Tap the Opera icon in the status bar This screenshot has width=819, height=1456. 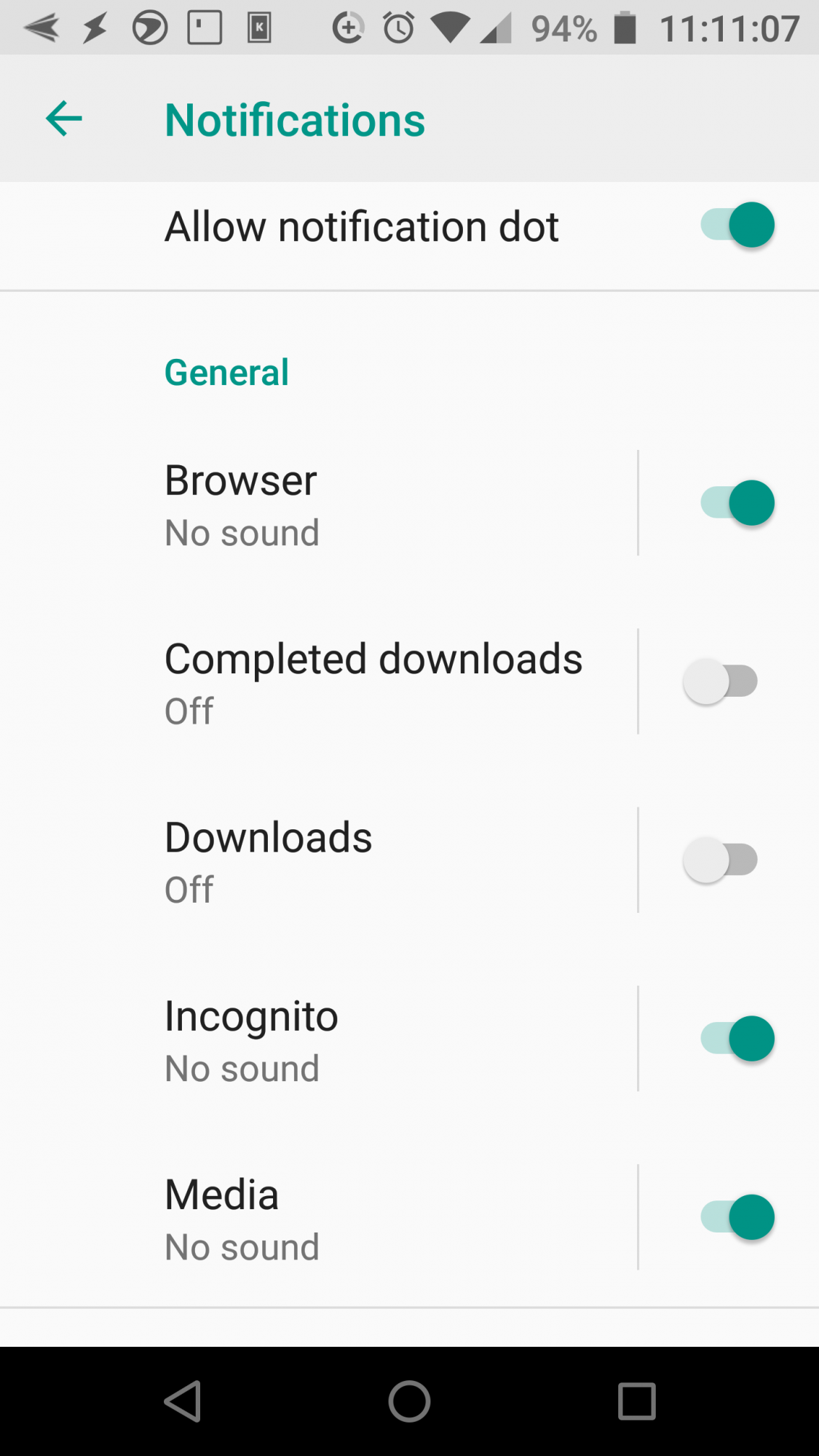(x=149, y=28)
